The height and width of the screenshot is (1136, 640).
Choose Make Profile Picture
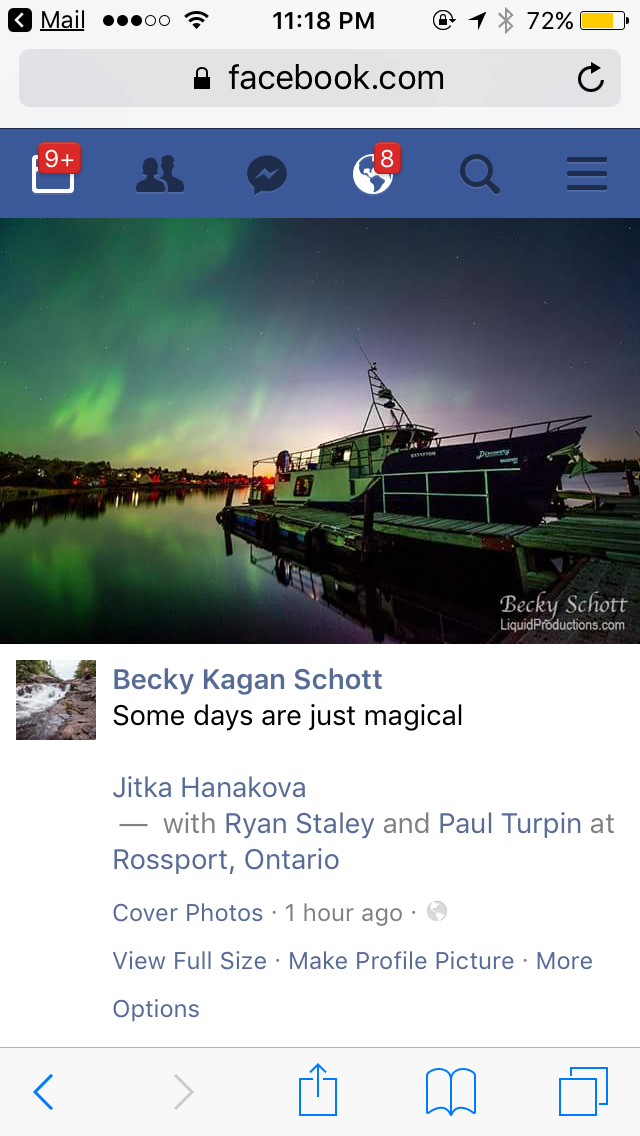[401, 961]
